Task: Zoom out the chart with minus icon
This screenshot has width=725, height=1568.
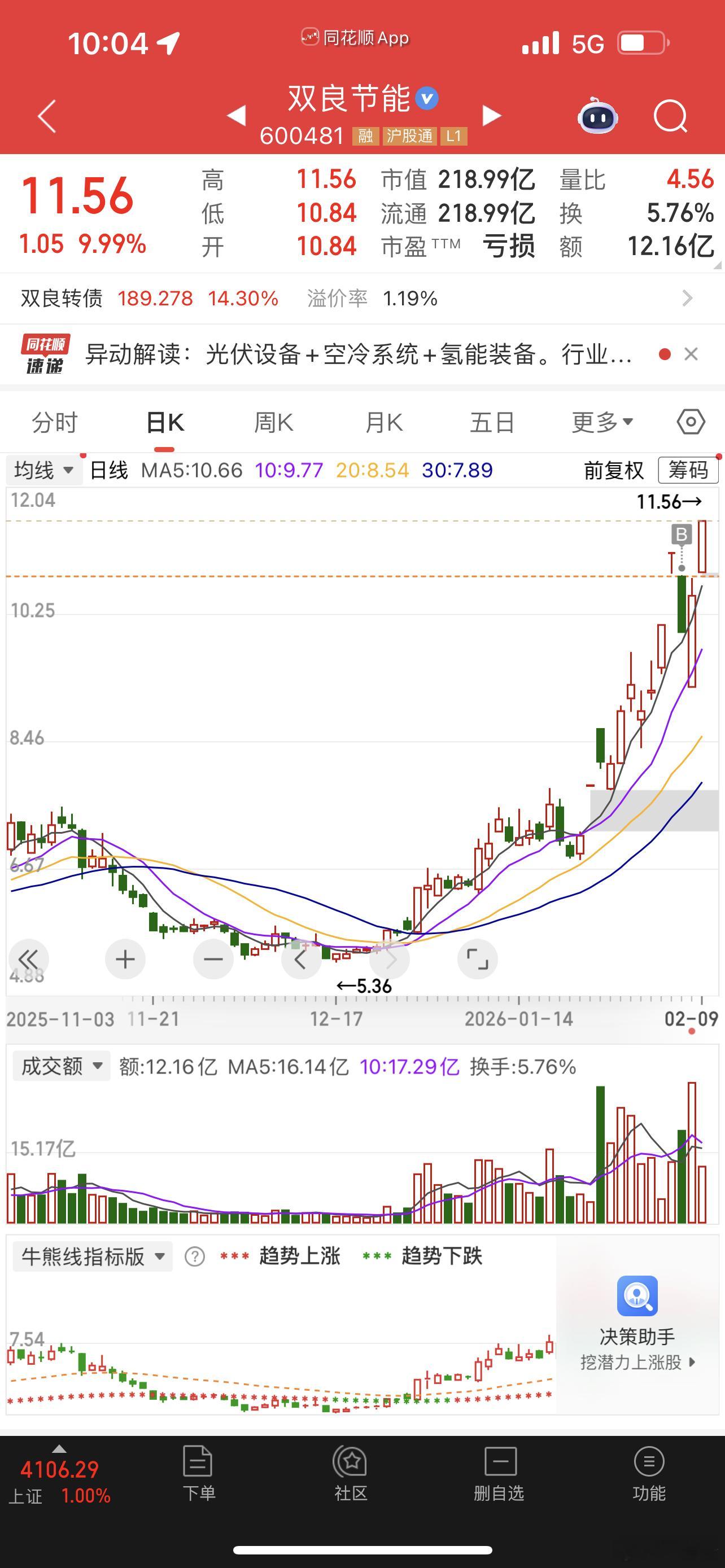Action: coord(213,959)
